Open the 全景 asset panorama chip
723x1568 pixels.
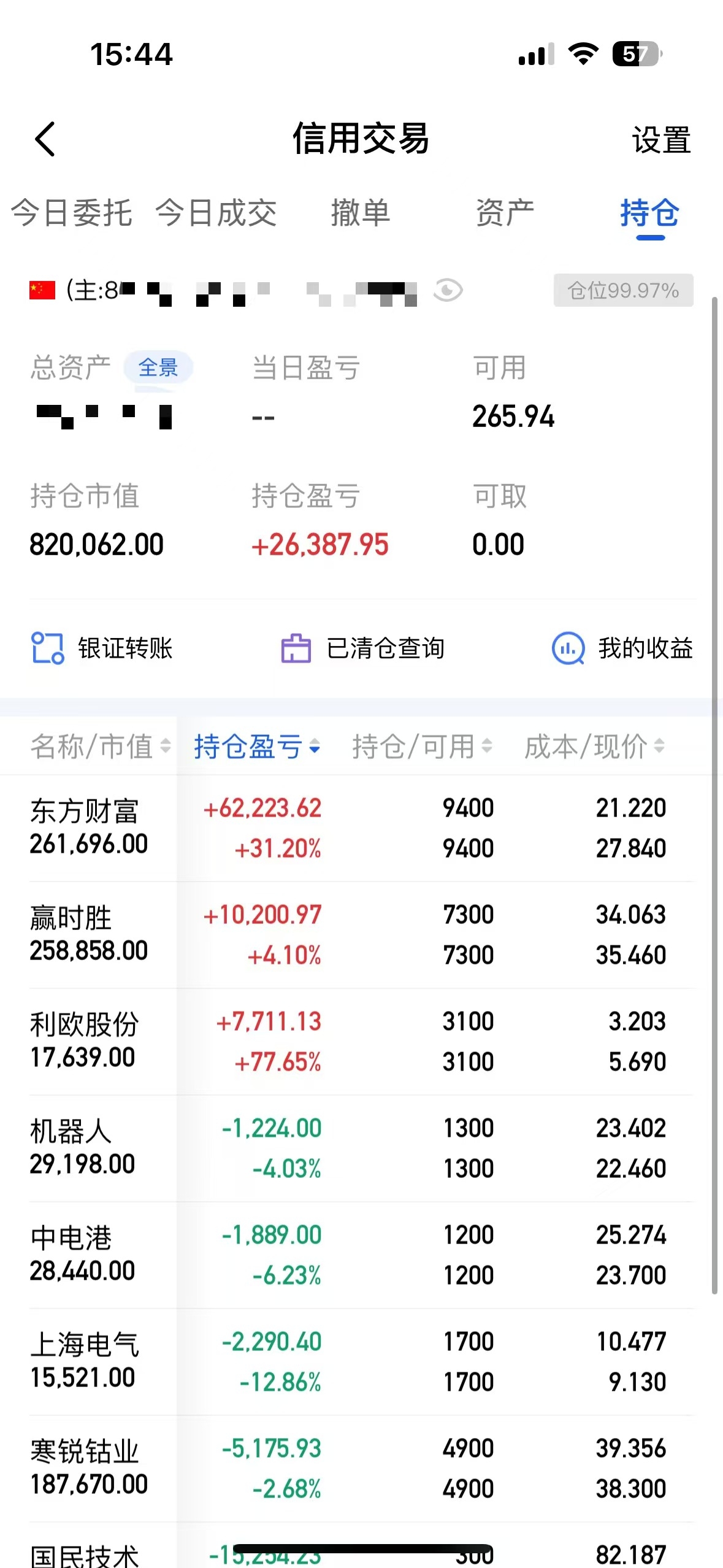158,367
